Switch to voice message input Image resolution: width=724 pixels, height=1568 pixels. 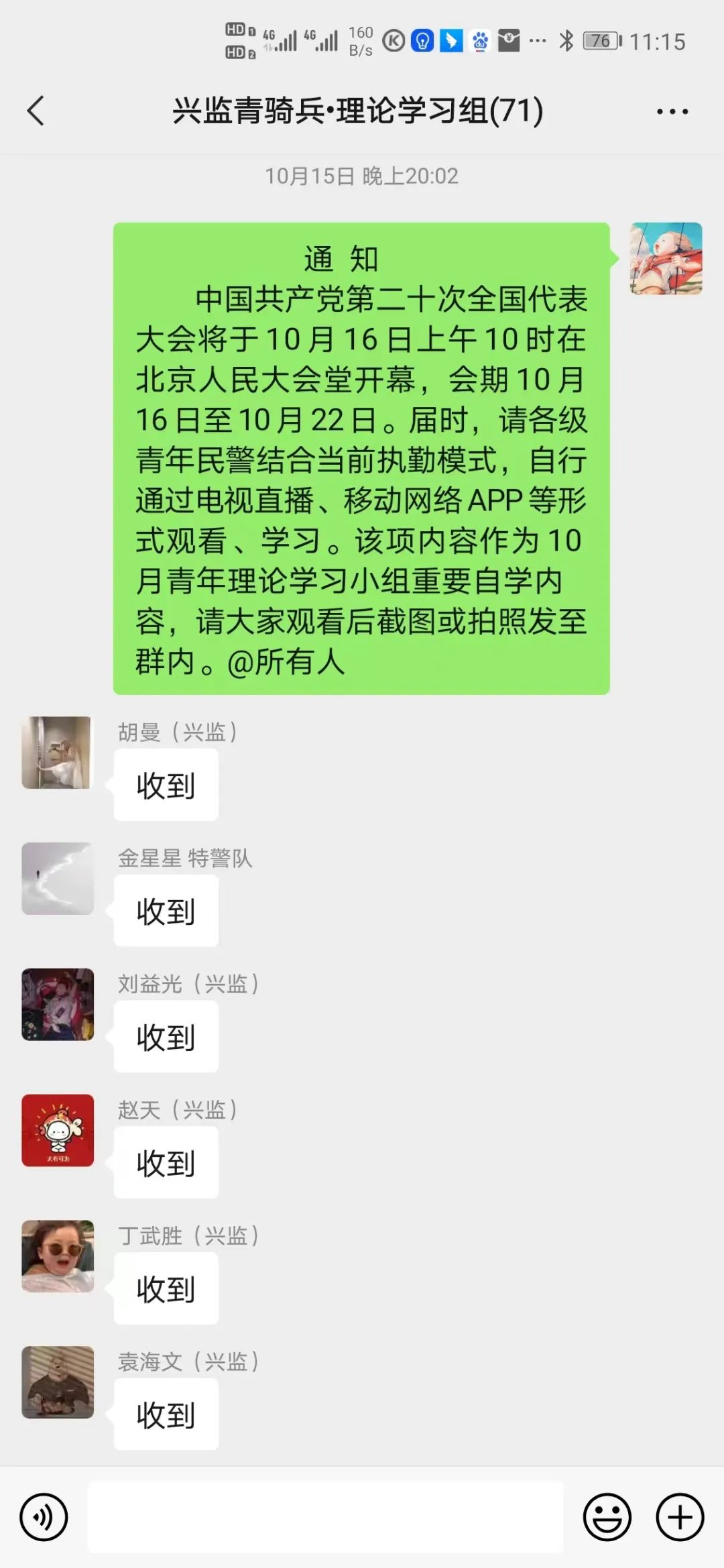(x=44, y=1517)
